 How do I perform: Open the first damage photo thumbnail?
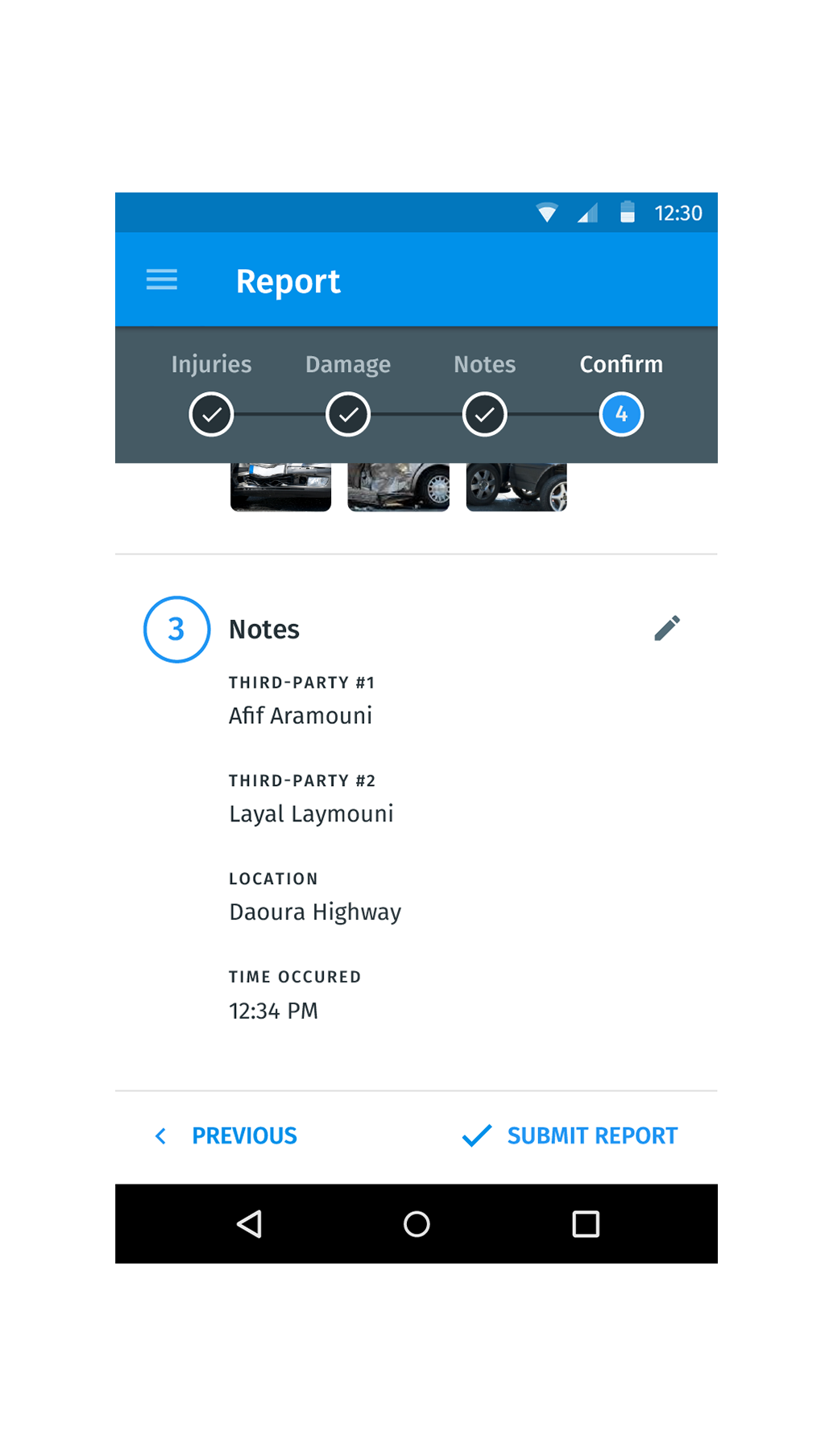pyautogui.click(x=280, y=486)
